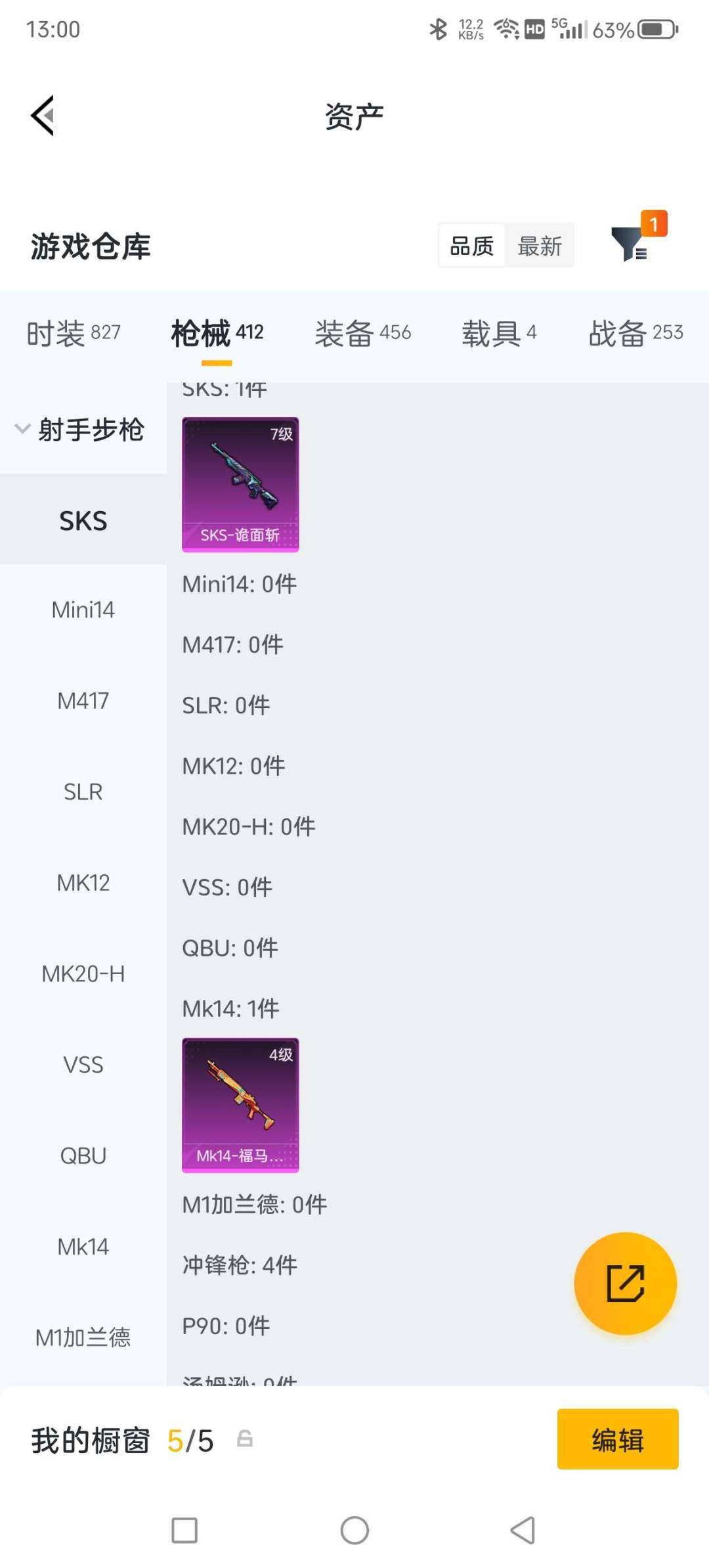
Task: Tap the system home button
Action: (354, 1531)
